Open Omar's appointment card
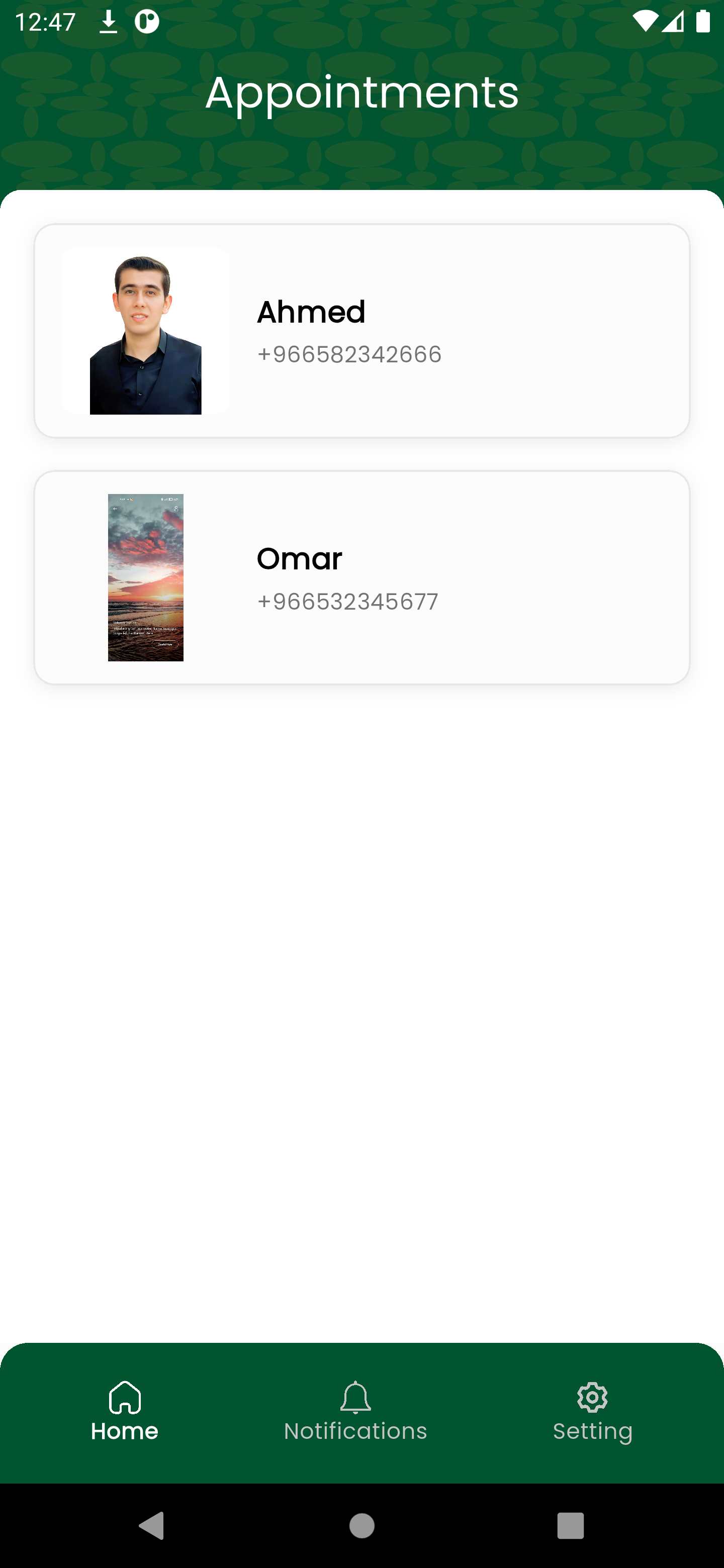 [361, 577]
